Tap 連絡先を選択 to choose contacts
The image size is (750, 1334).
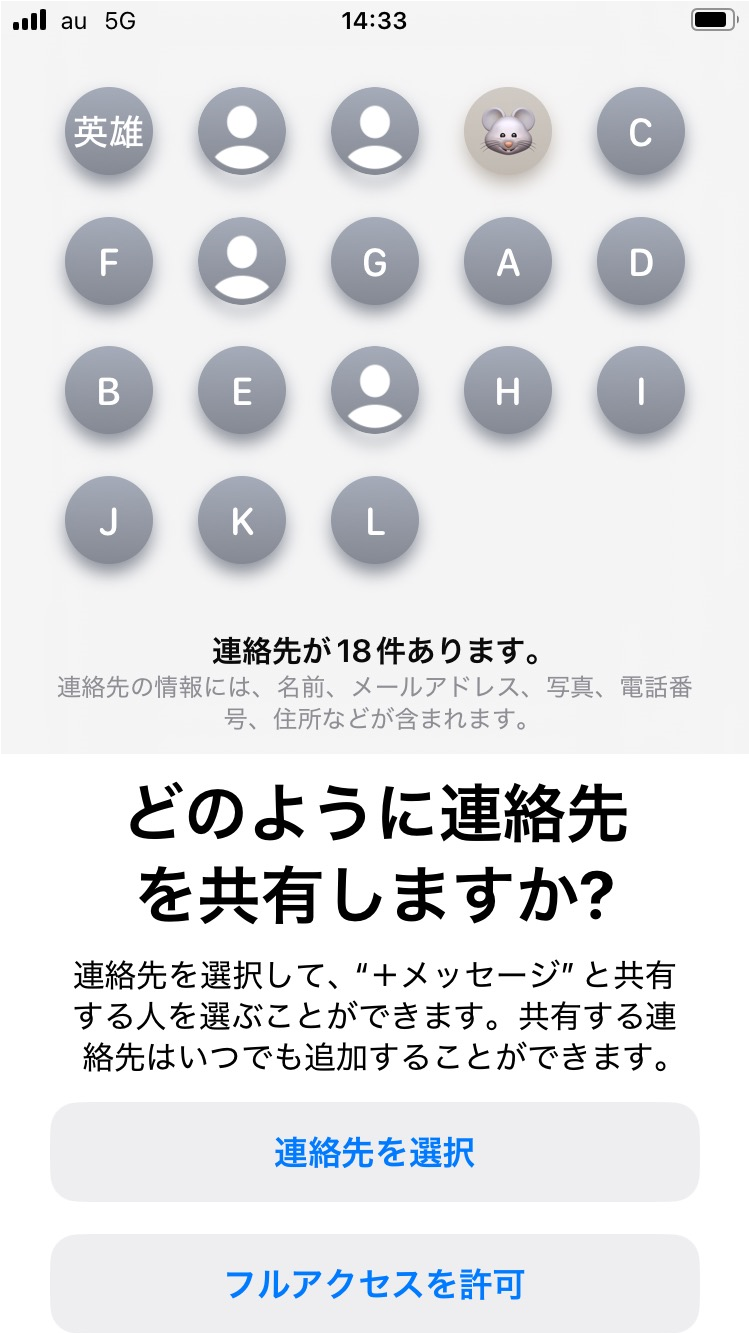[375, 1152]
